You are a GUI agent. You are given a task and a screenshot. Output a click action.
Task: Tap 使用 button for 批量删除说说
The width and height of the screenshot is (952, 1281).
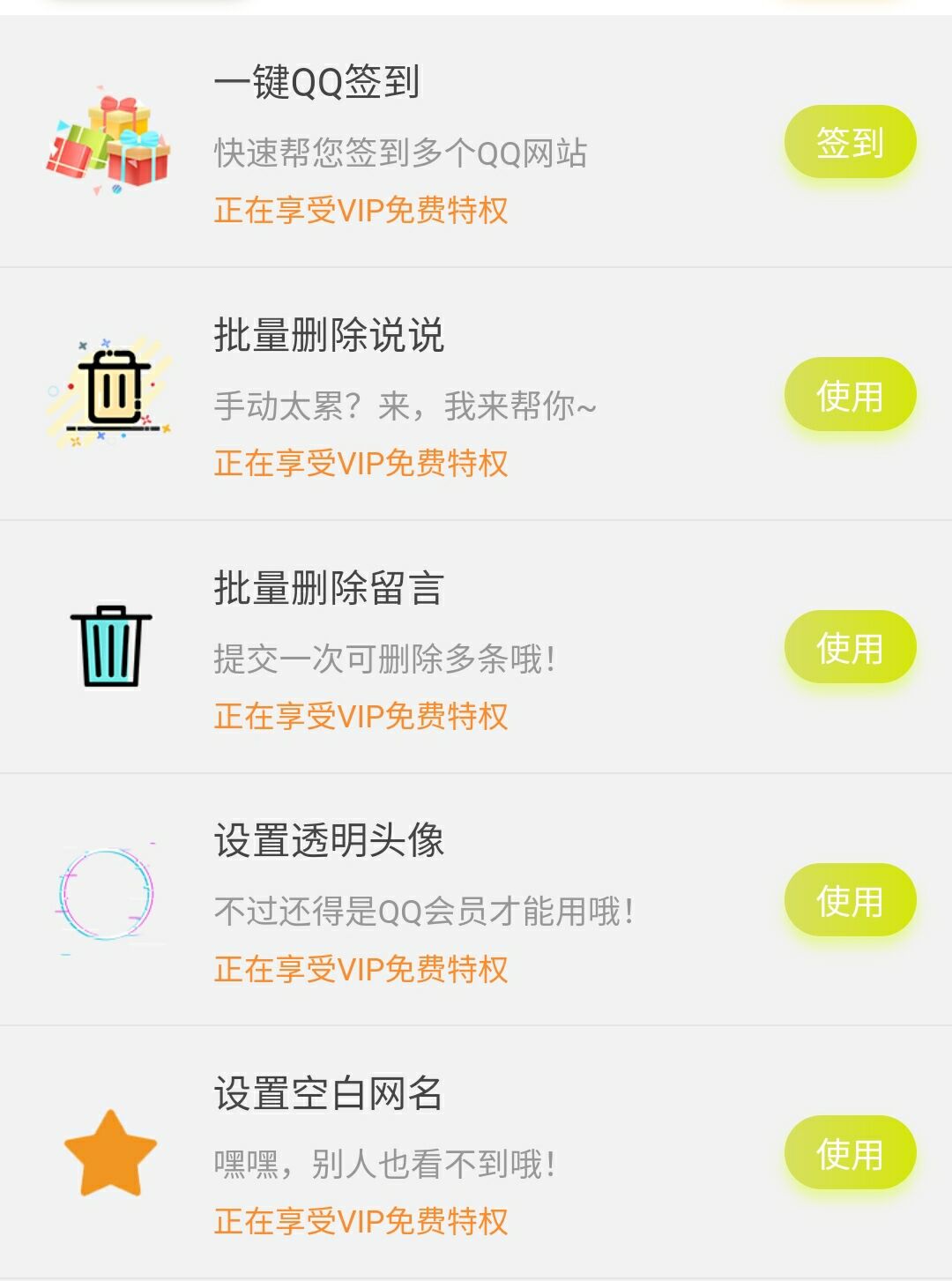[850, 395]
